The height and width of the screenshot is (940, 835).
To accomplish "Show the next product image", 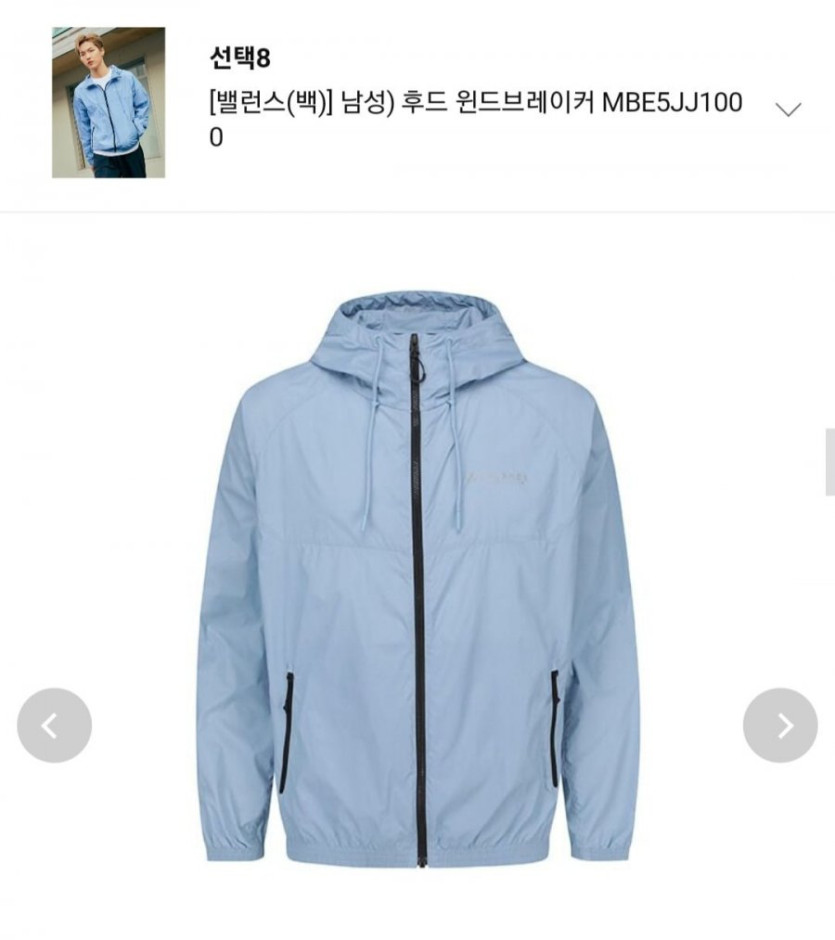I will [x=780, y=726].
